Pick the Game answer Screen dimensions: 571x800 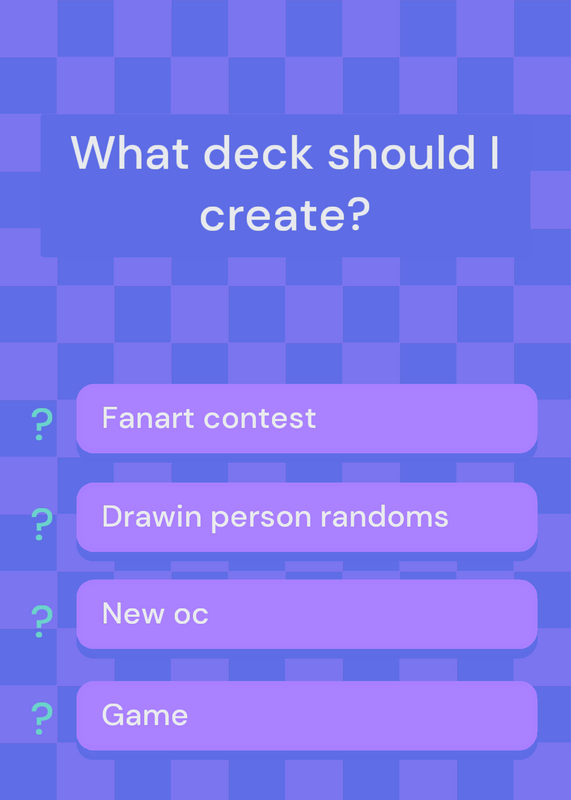(307, 715)
